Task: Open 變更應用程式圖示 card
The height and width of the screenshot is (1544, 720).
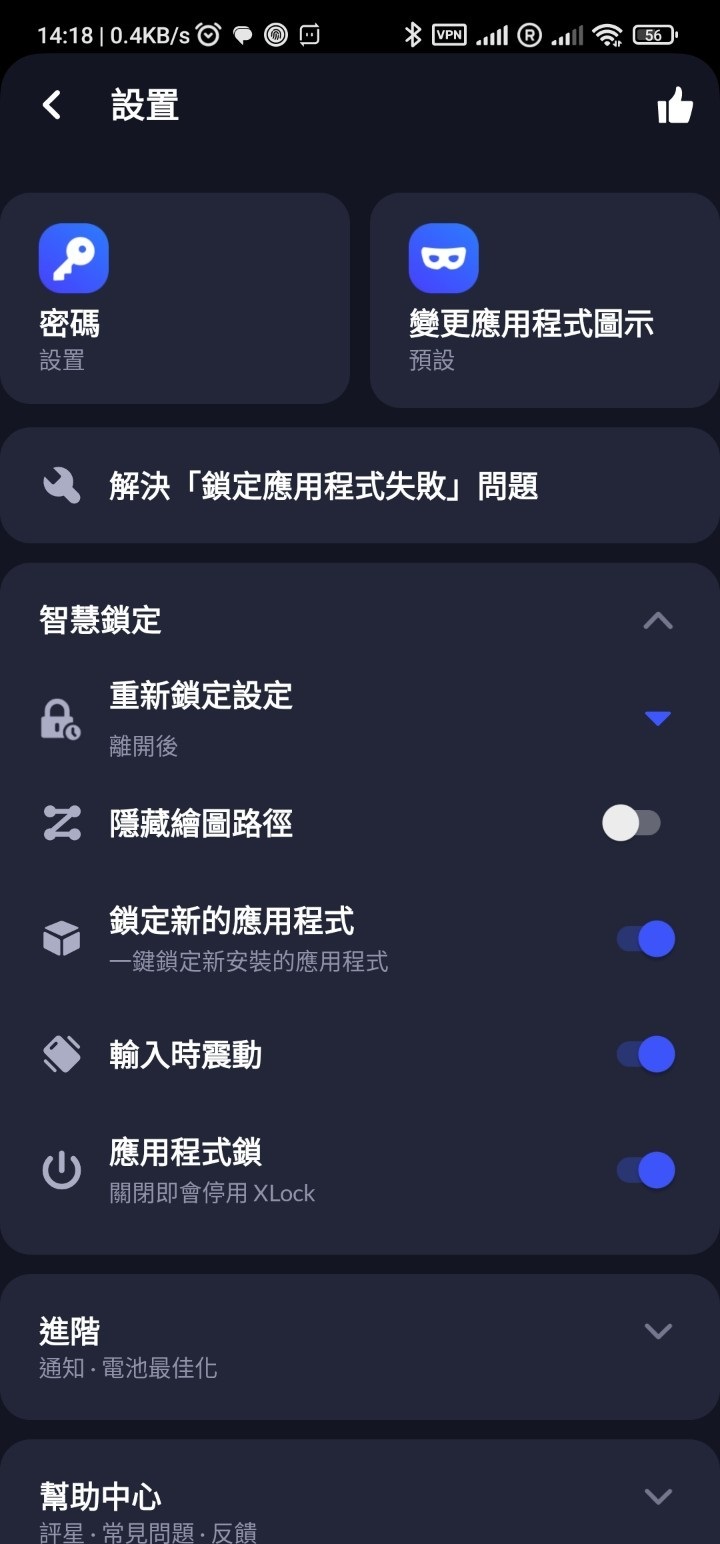Action: pyautogui.click(x=543, y=300)
